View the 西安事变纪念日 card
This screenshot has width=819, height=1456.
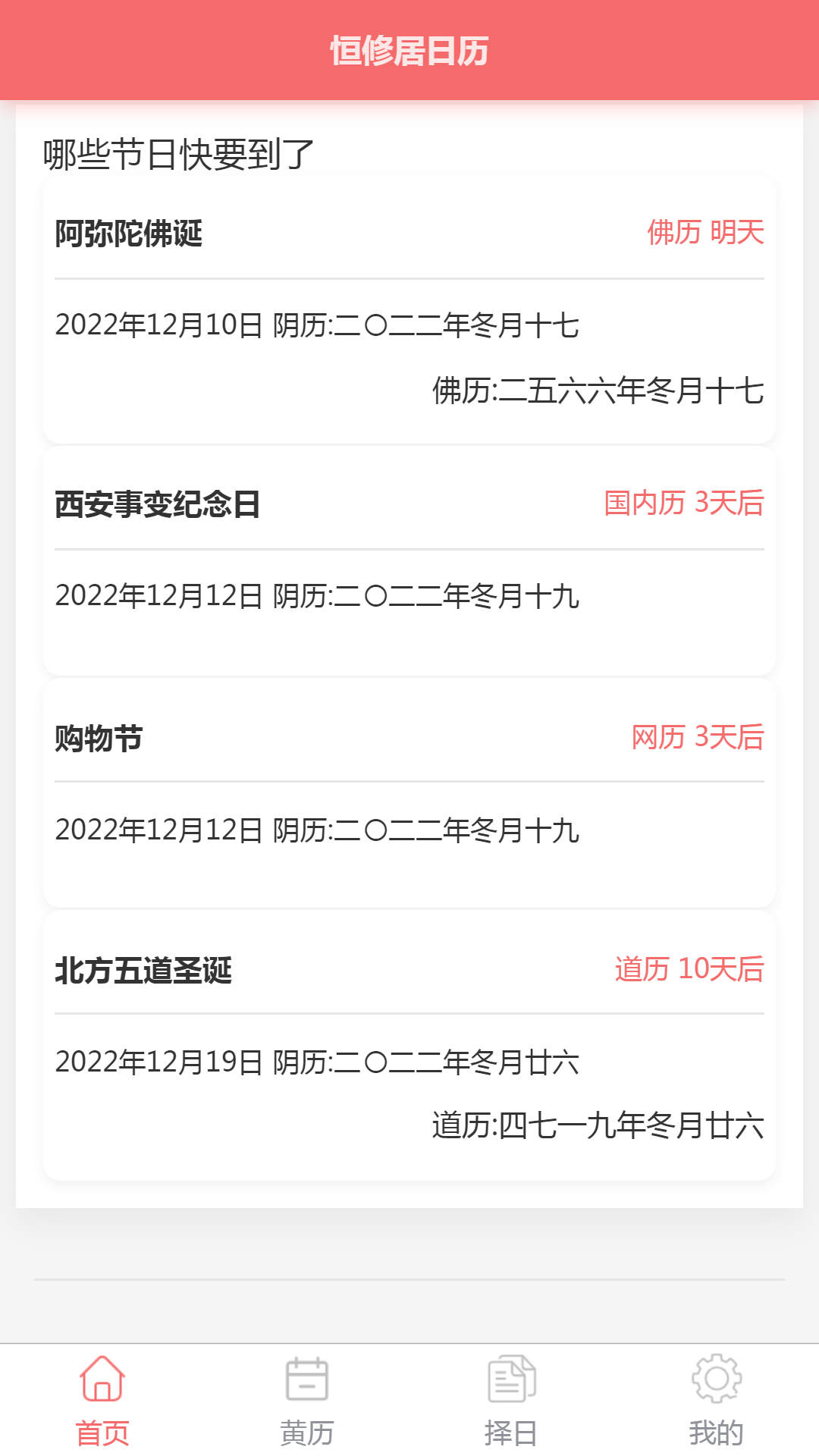tap(409, 561)
